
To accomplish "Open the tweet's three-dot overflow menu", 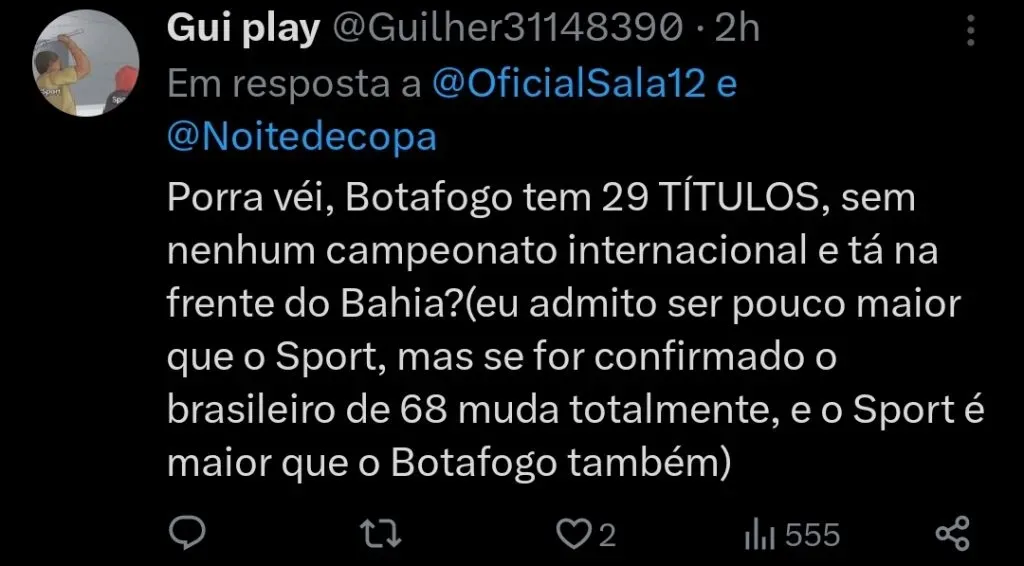I will point(969,30).
